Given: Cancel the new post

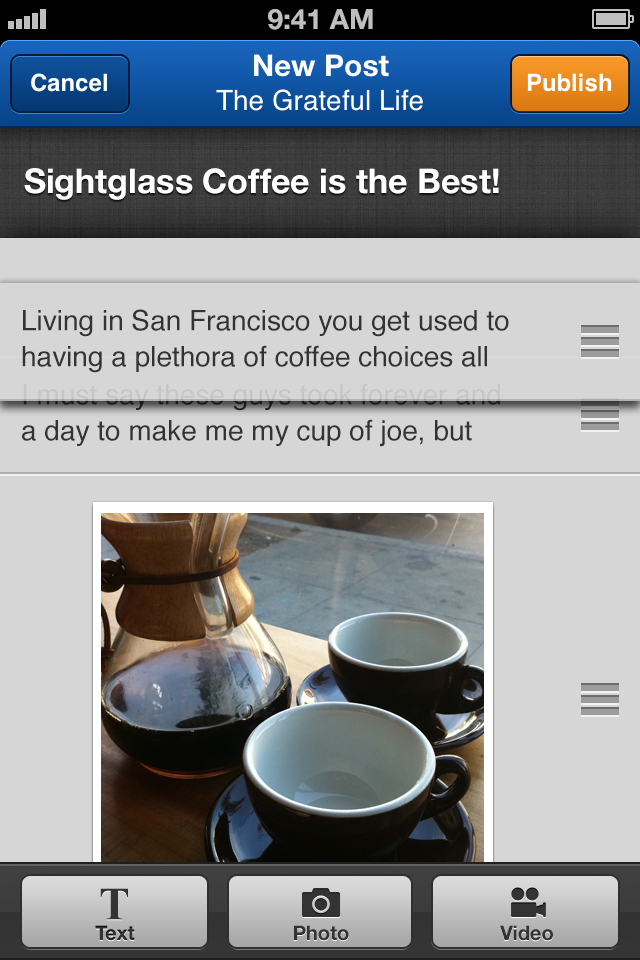Looking at the screenshot, I should (69, 83).
